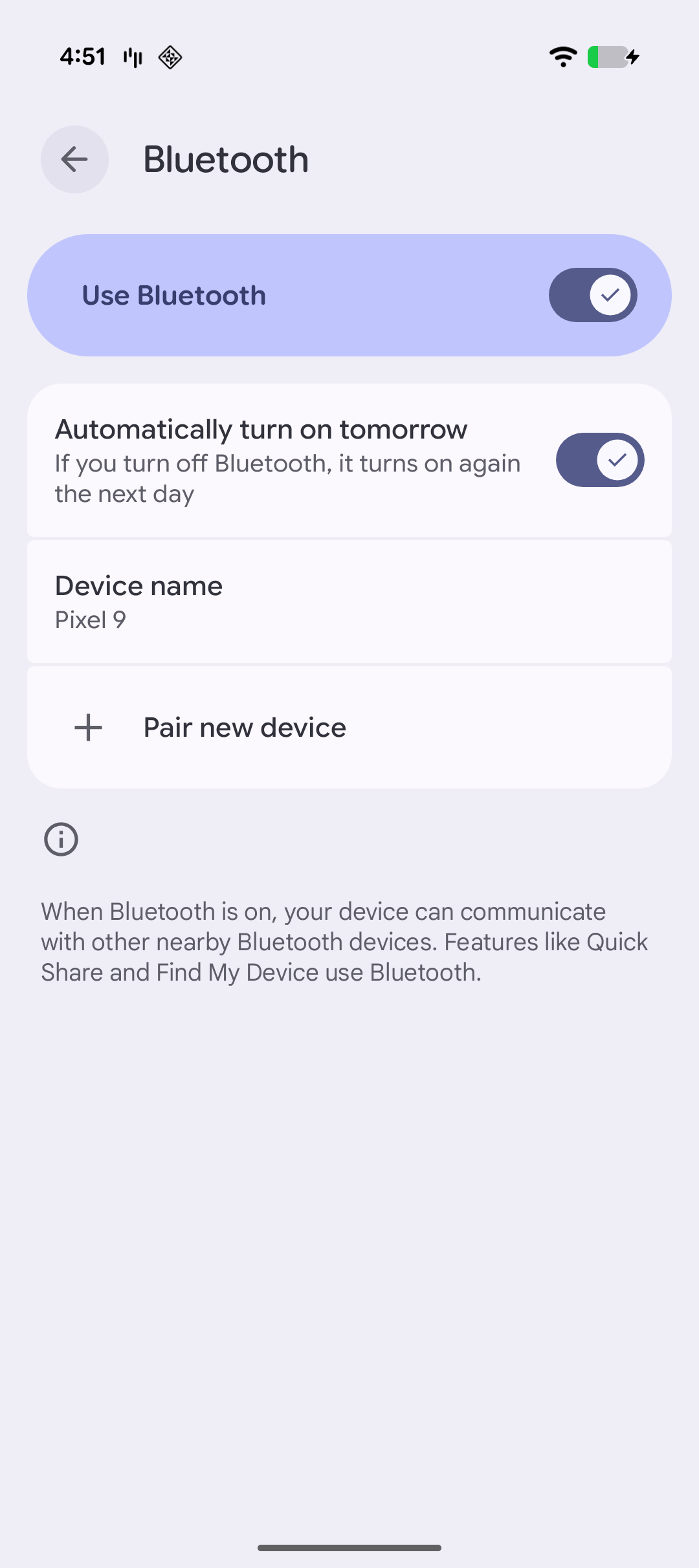Click the back arrow to exit Bluetooth settings

pos(74,159)
